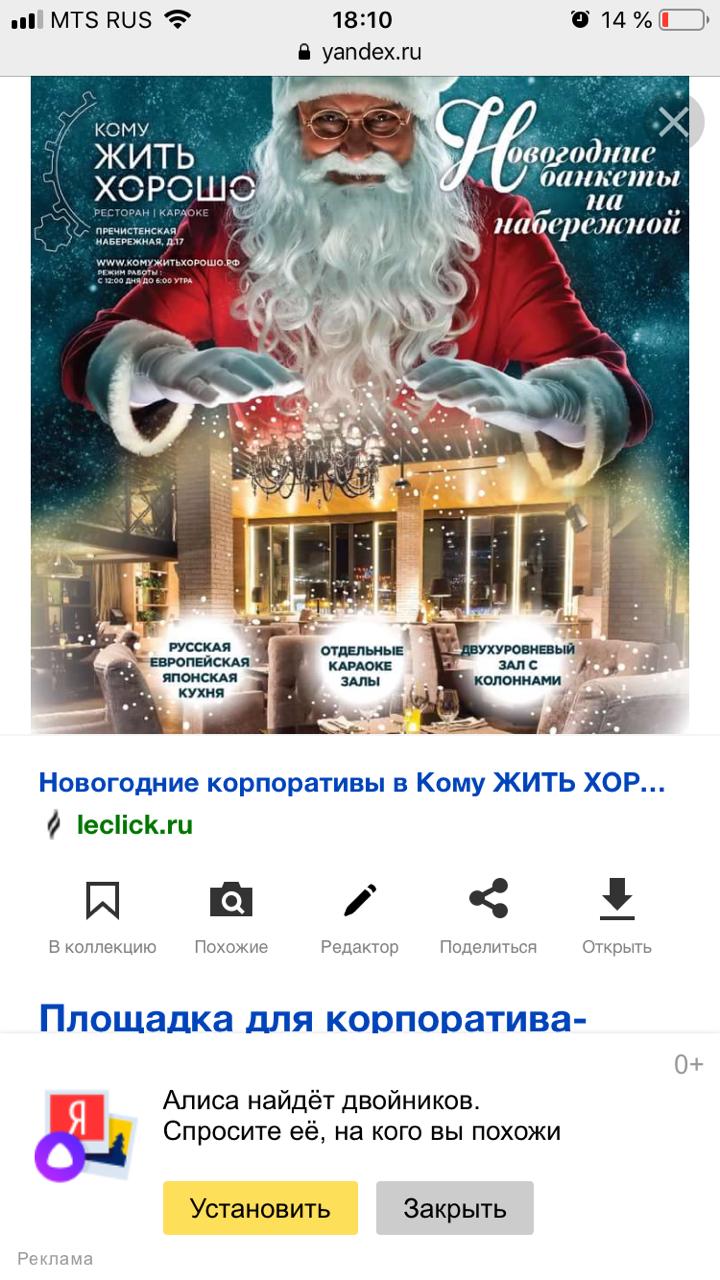Open the Редактор image editor

[x=359, y=915]
